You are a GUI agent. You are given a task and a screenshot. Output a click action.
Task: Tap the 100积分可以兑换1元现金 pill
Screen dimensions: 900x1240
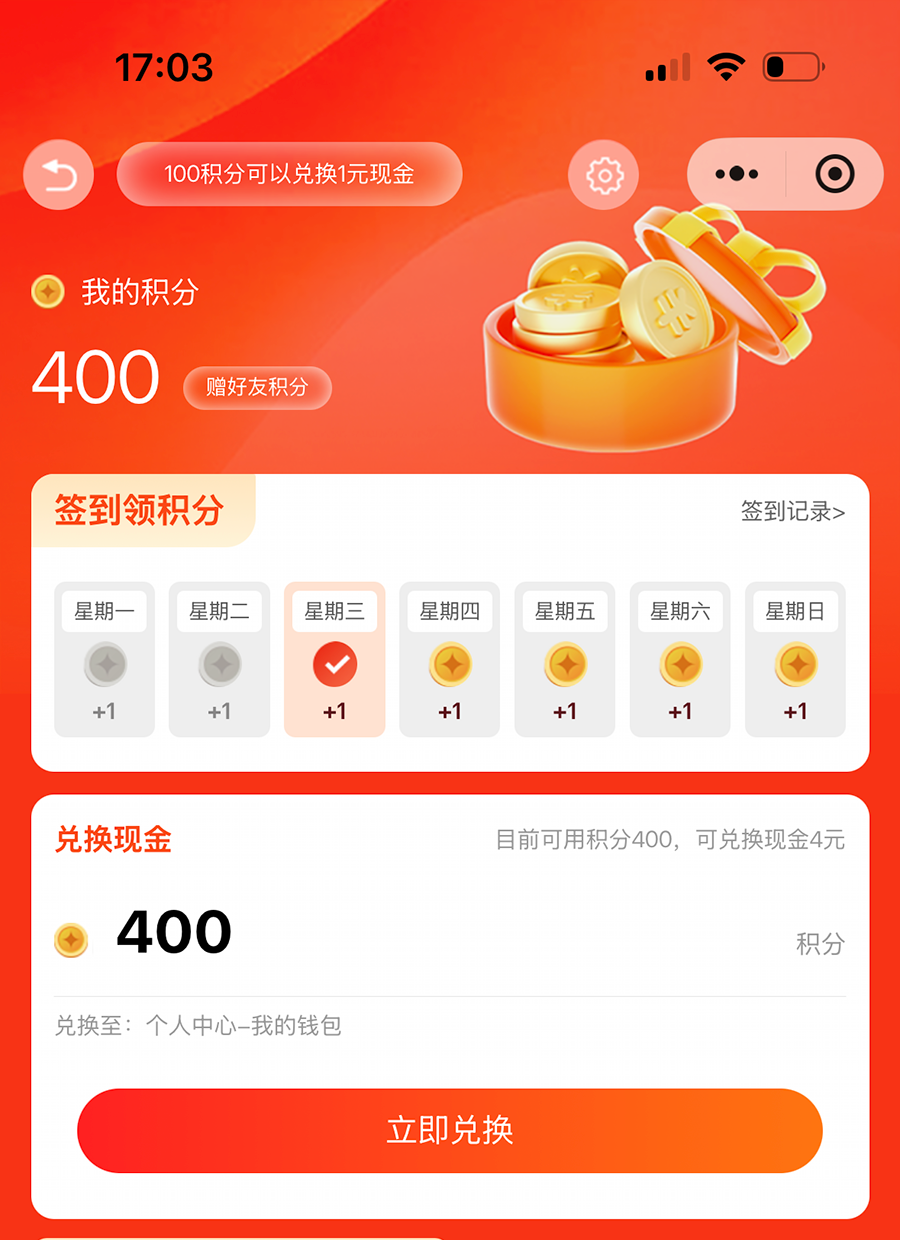click(x=289, y=174)
